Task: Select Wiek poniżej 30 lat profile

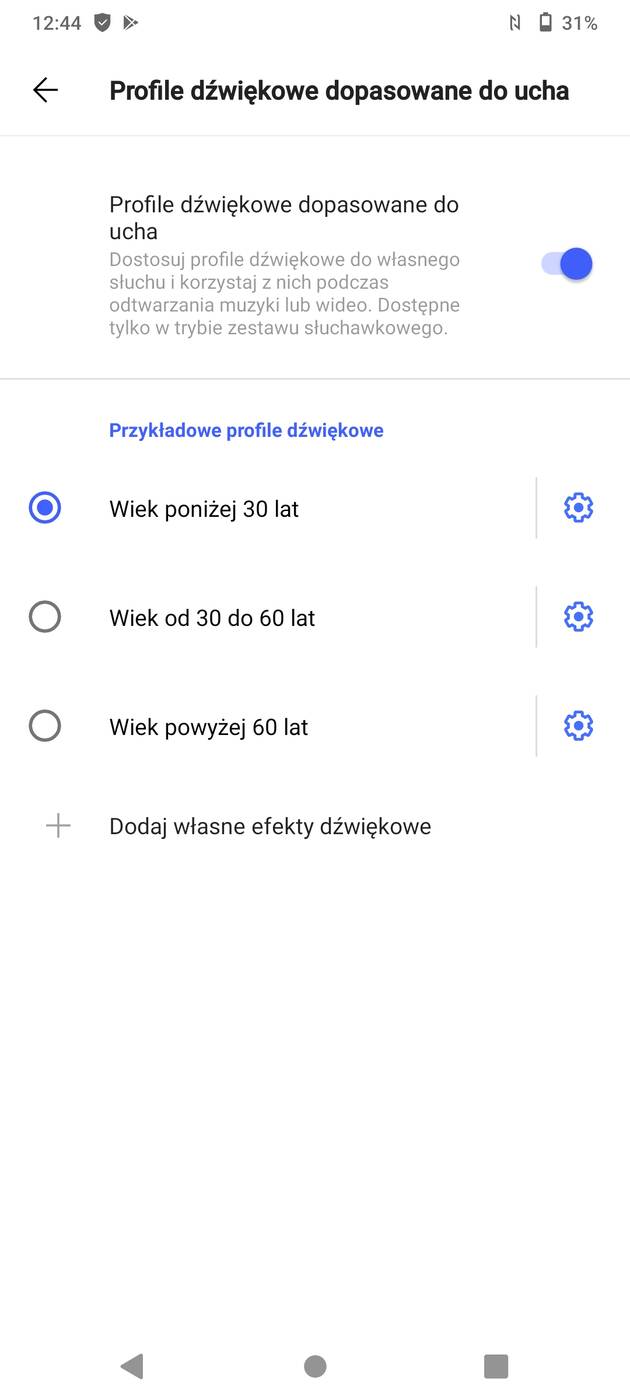Action: [x=45, y=508]
